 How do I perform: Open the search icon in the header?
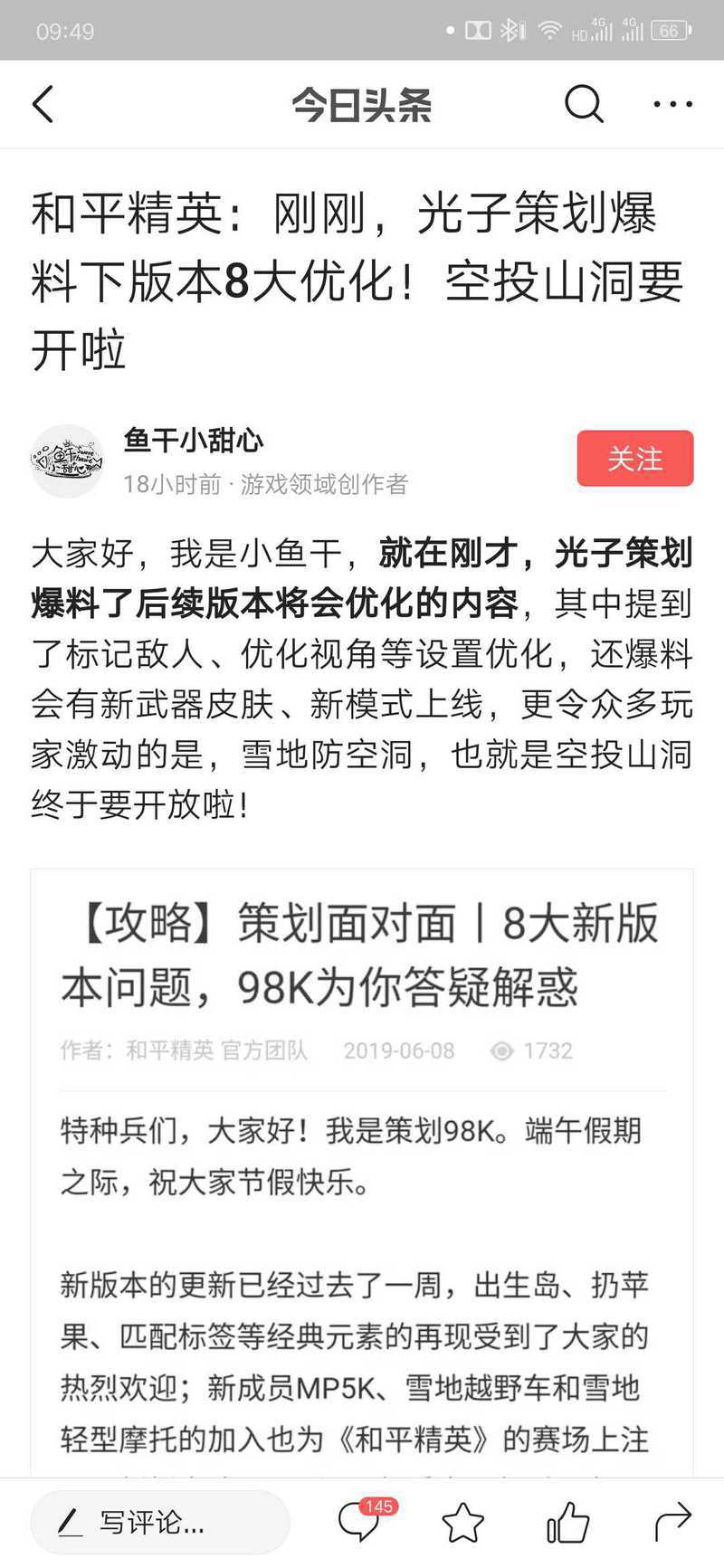[x=584, y=104]
